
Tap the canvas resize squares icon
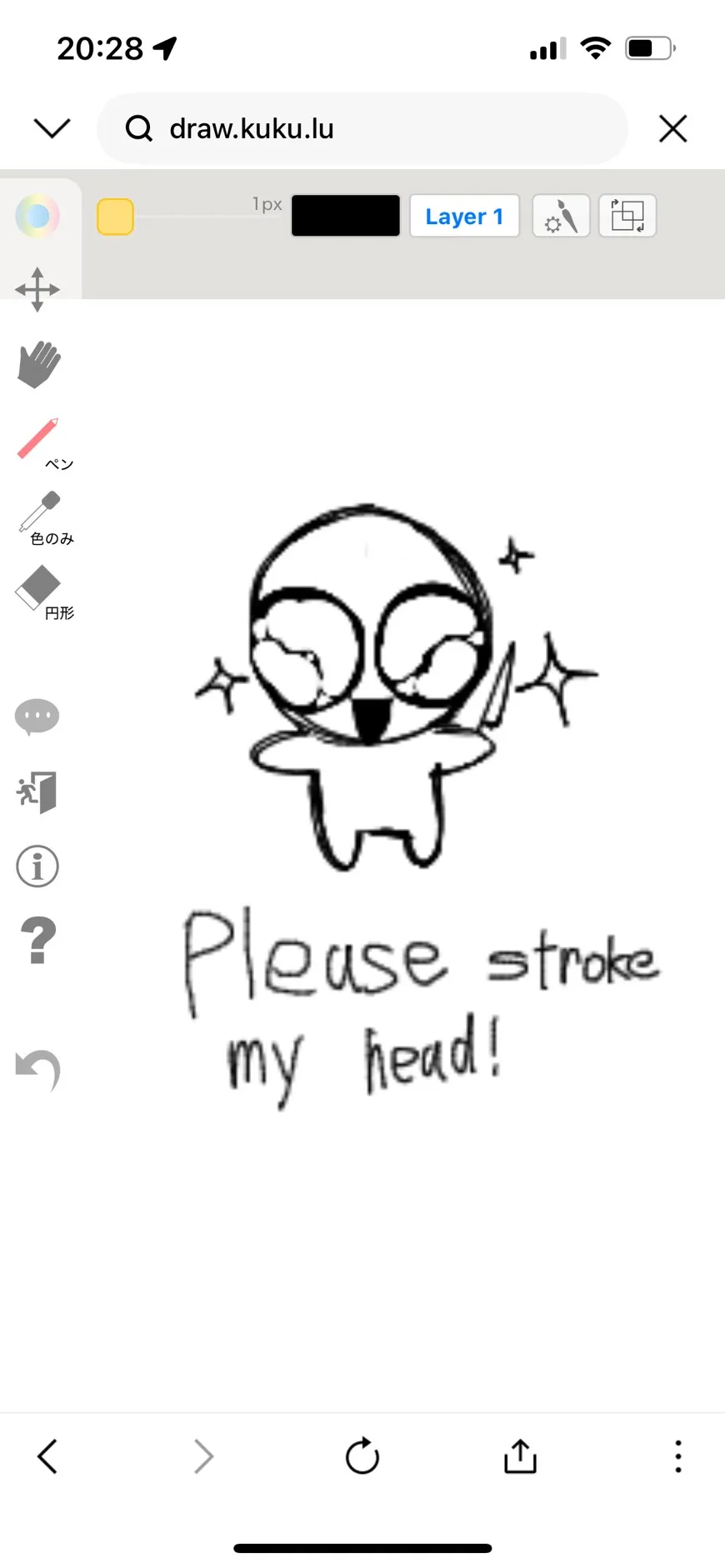[627, 216]
